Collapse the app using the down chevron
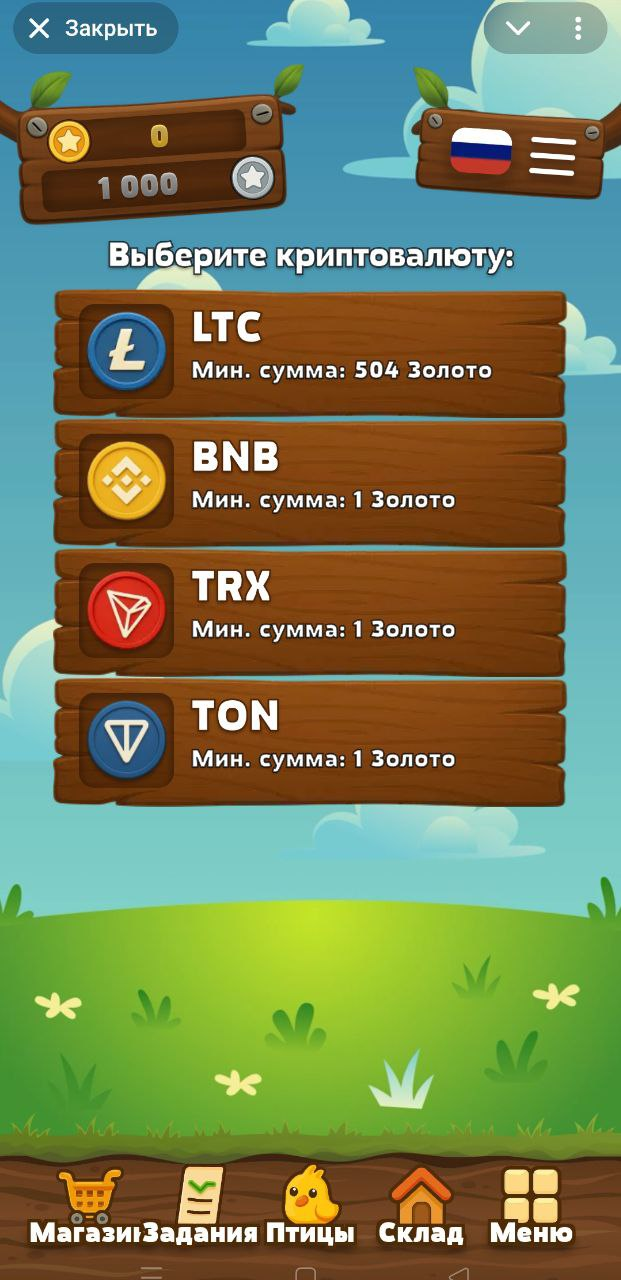 pyautogui.click(x=518, y=28)
